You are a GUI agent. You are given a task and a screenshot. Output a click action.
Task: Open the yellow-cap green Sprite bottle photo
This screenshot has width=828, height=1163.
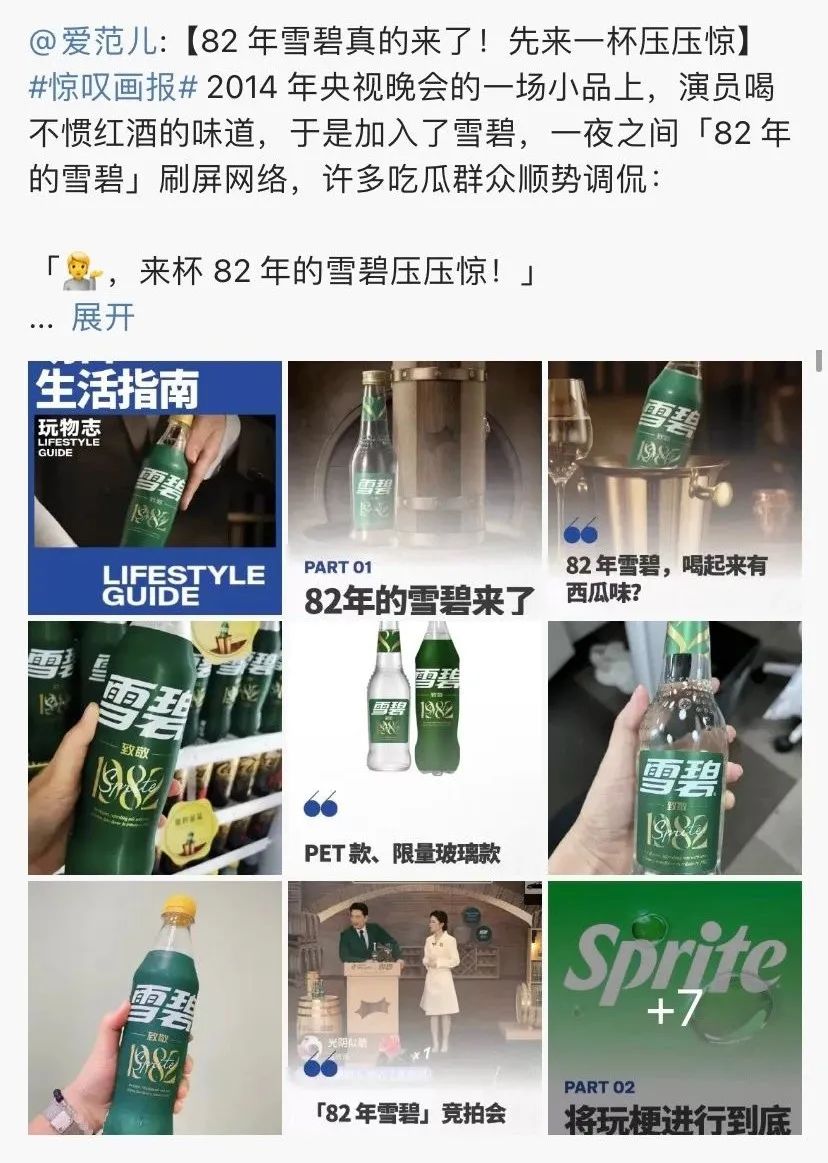pos(154,1008)
